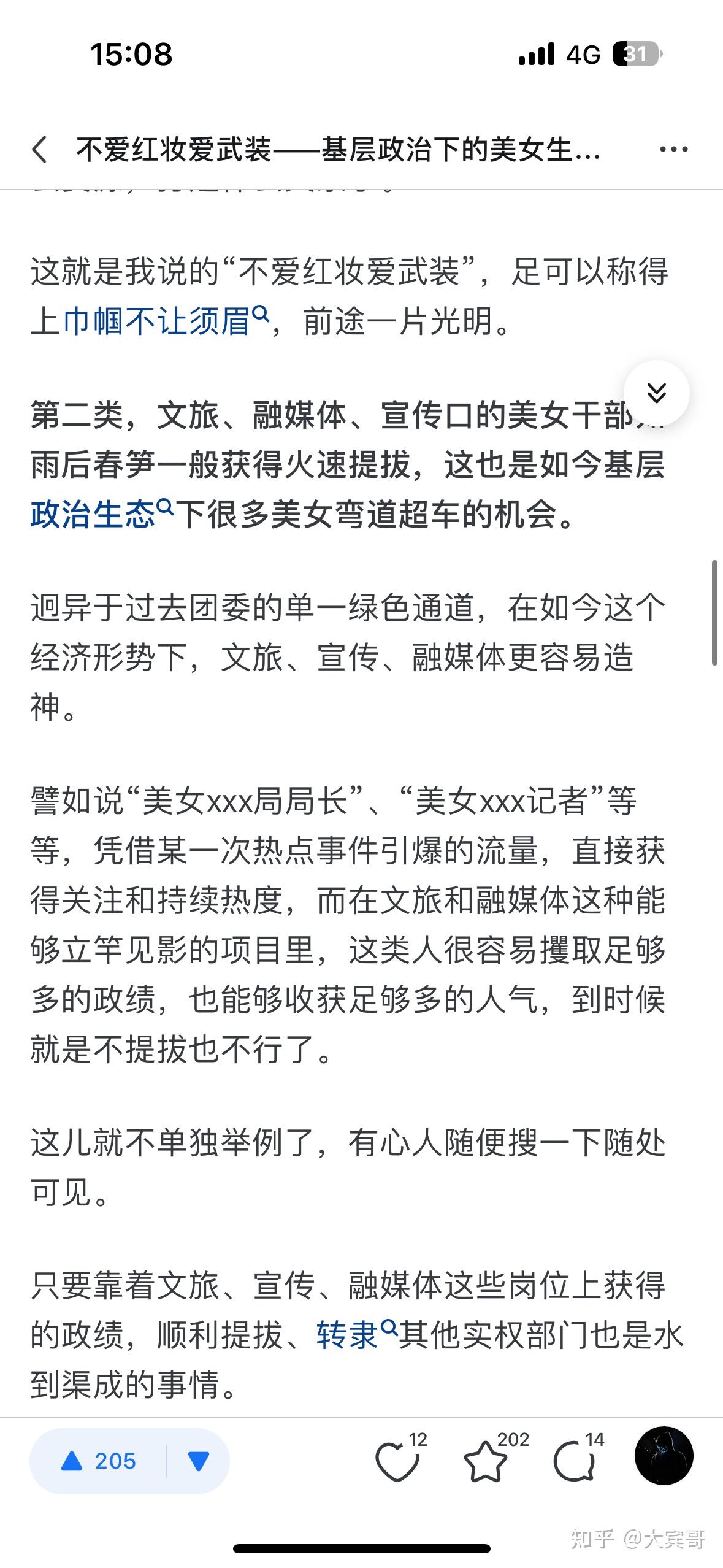Open the three-dot overflow menu
Viewport: 723px width, 1568px height.
(x=673, y=149)
